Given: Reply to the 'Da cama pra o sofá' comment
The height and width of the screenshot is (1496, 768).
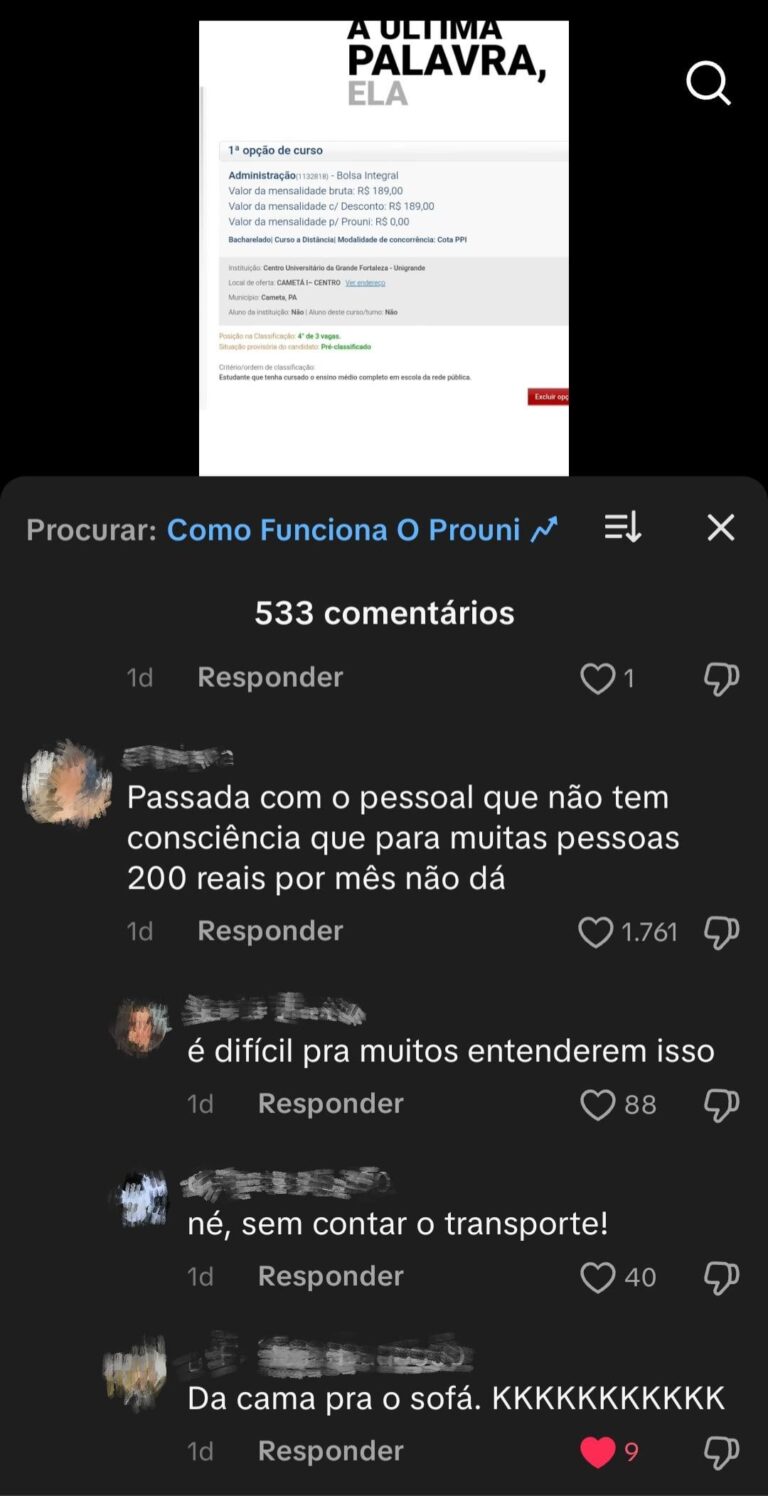Looking at the screenshot, I should click(330, 1451).
